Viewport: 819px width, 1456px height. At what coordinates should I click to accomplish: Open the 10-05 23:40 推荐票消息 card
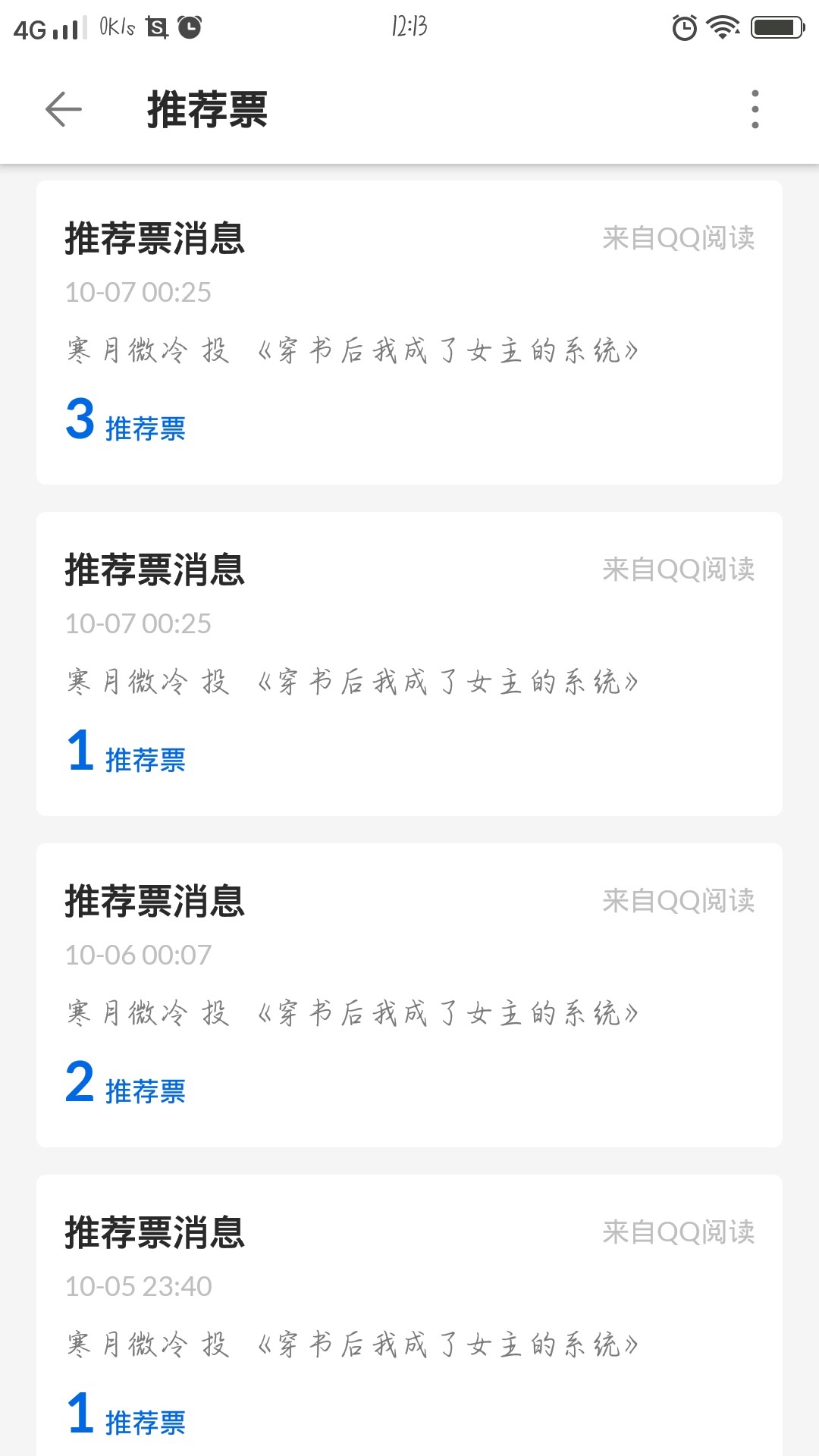click(409, 1315)
